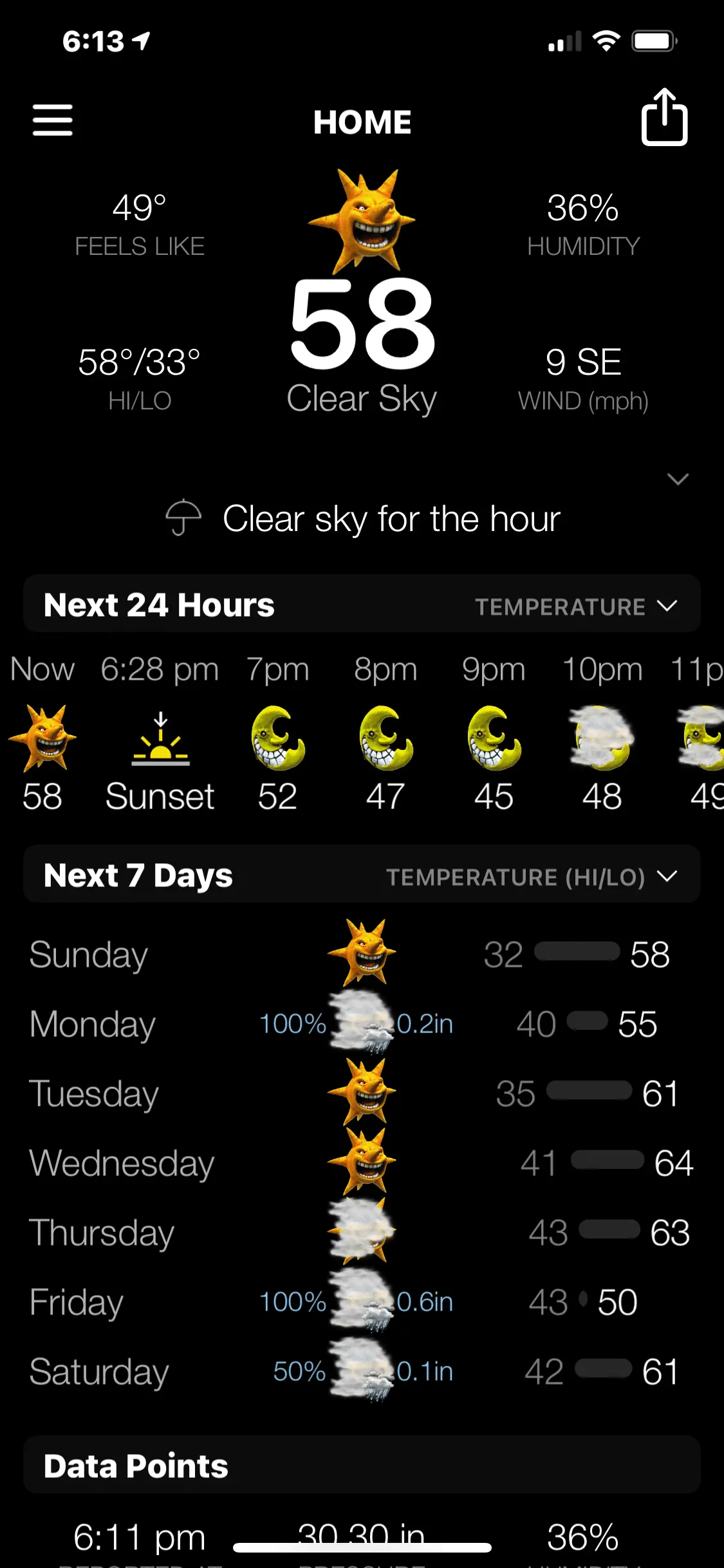Share the current weather
The width and height of the screenshot is (724, 1568).
[664, 118]
